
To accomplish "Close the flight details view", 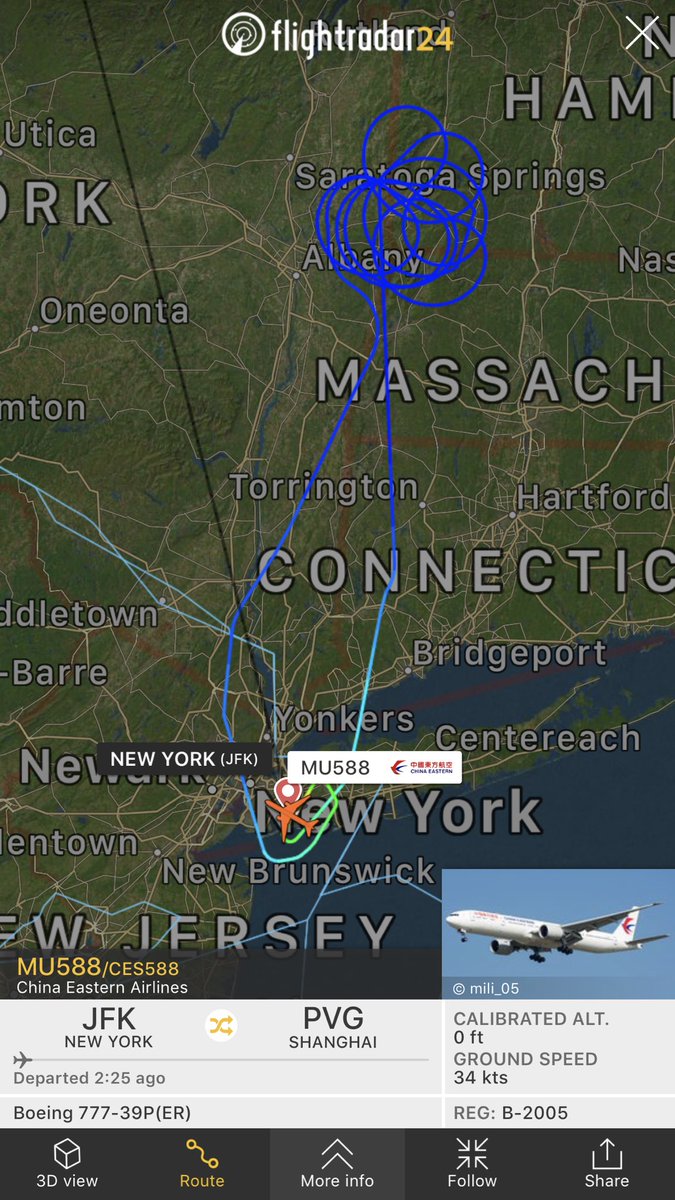I will click(x=641, y=33).
